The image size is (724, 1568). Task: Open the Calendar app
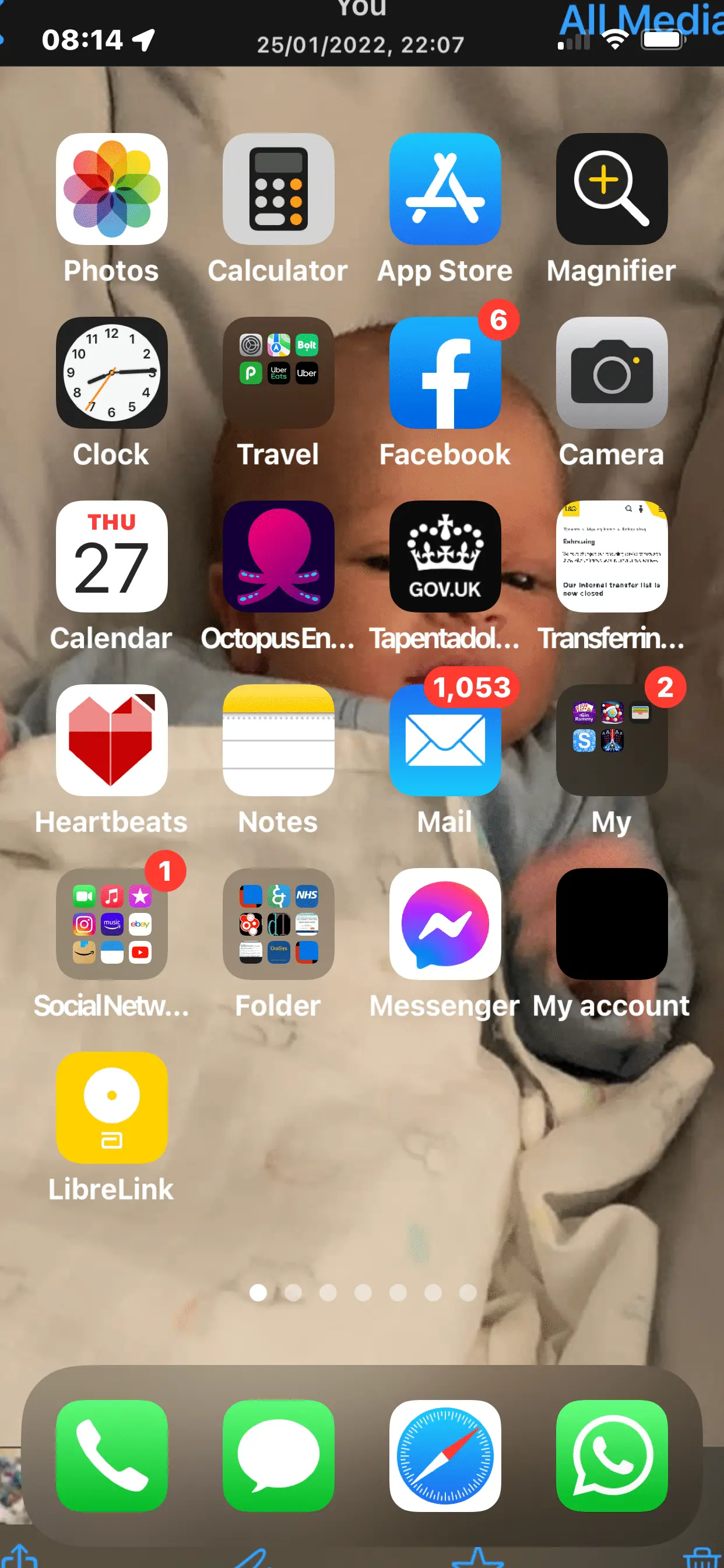111,556
